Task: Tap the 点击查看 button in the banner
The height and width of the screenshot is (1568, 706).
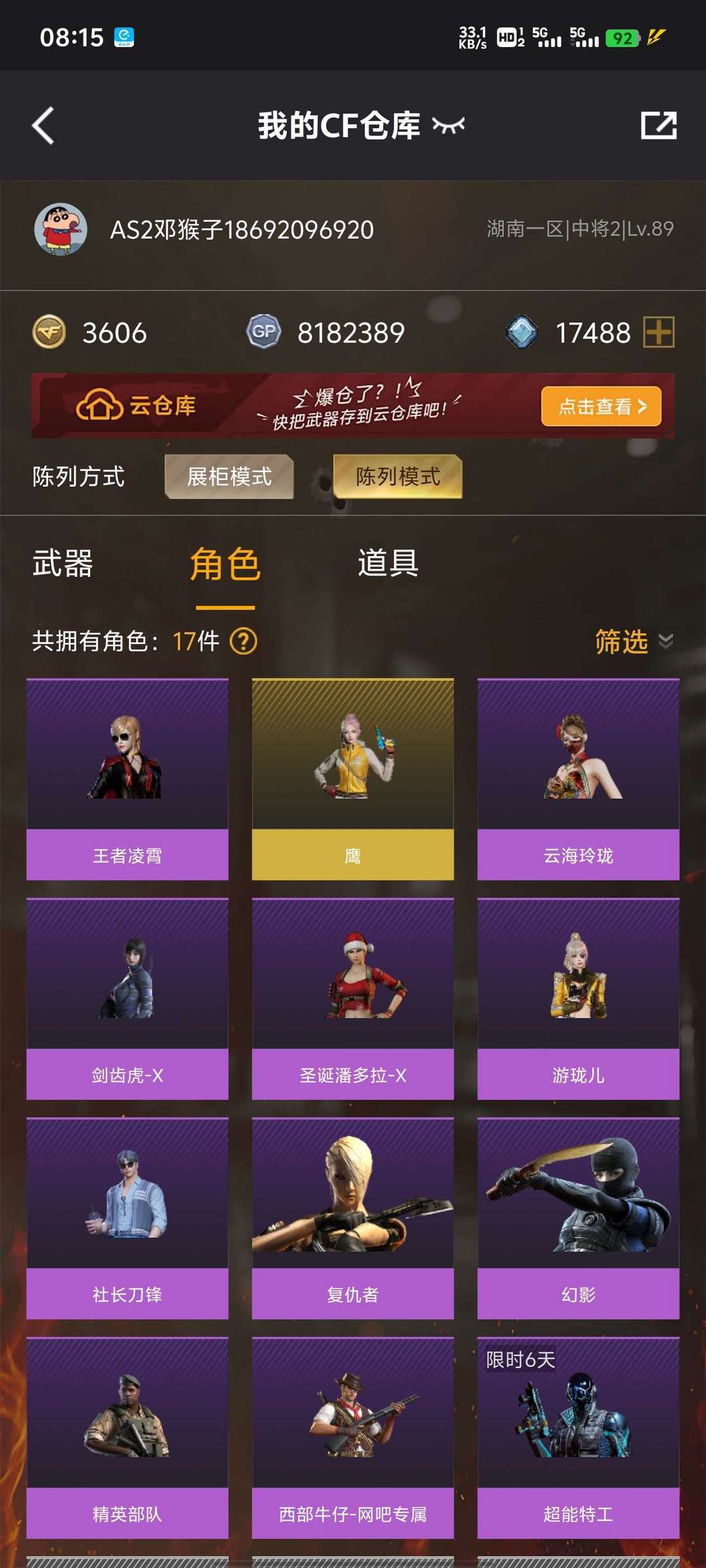Action: (x=600, y=405)
